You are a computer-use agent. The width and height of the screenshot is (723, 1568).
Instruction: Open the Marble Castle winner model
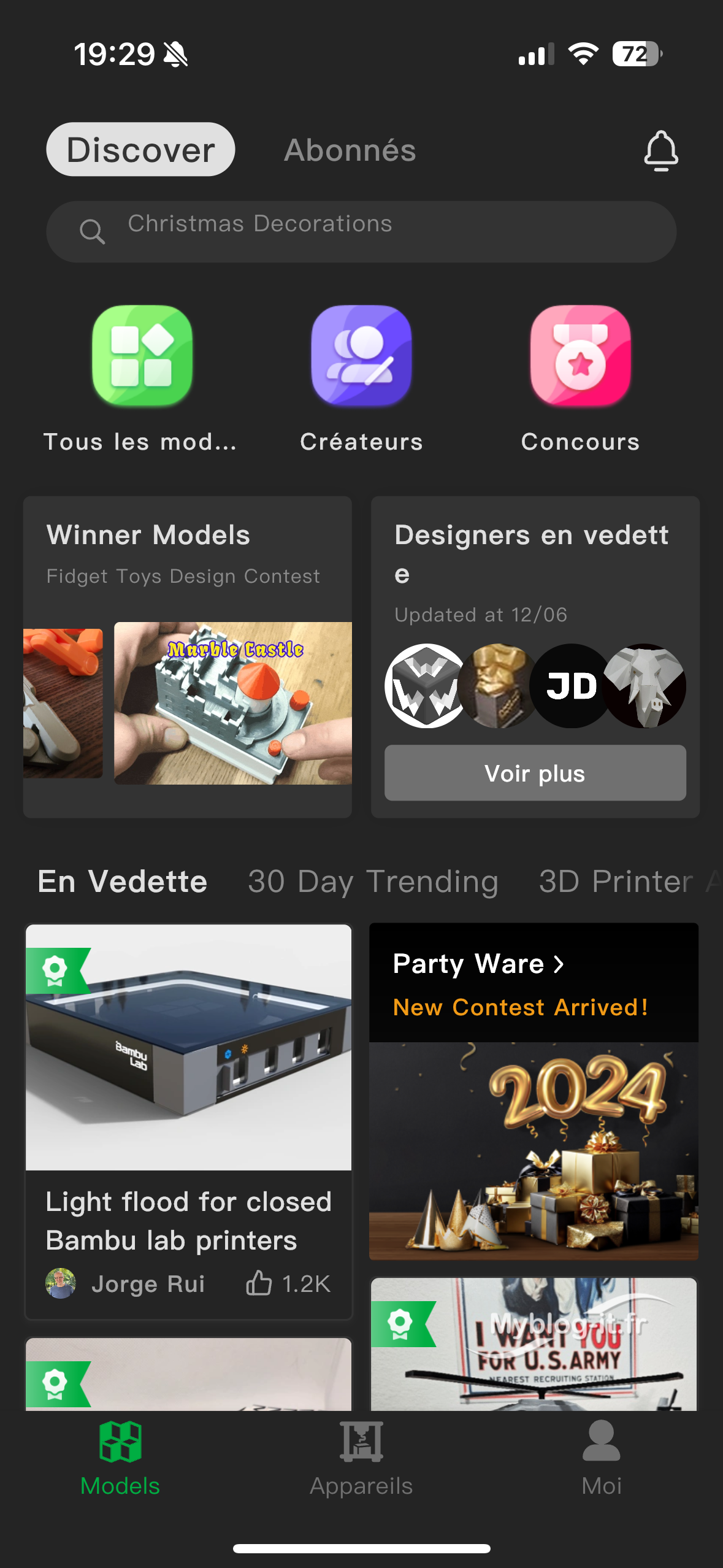click(x=233, y=703)
